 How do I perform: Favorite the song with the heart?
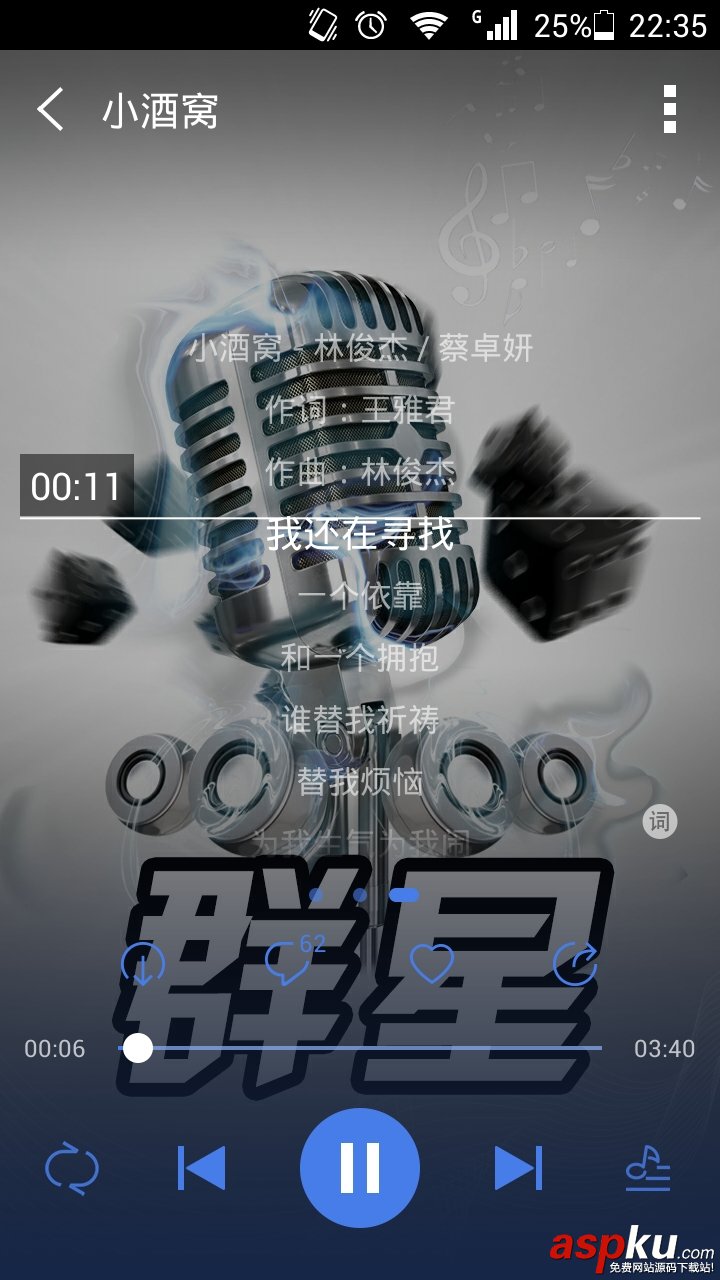(432, 964)
